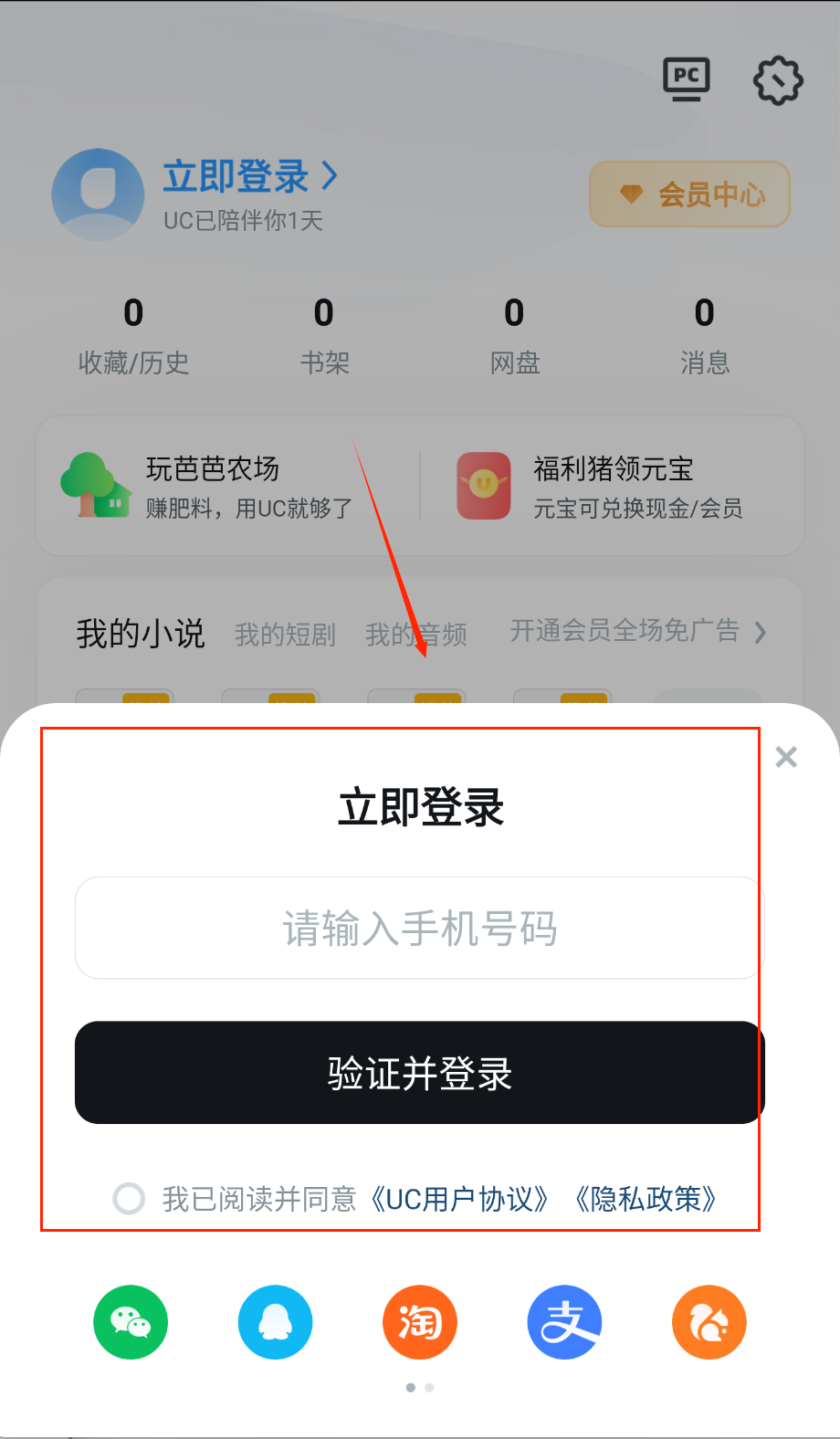The height and width of the screenshot is (1439, 840).
Task: Tap the 验证并登录 button
Action: point(419,1073)
